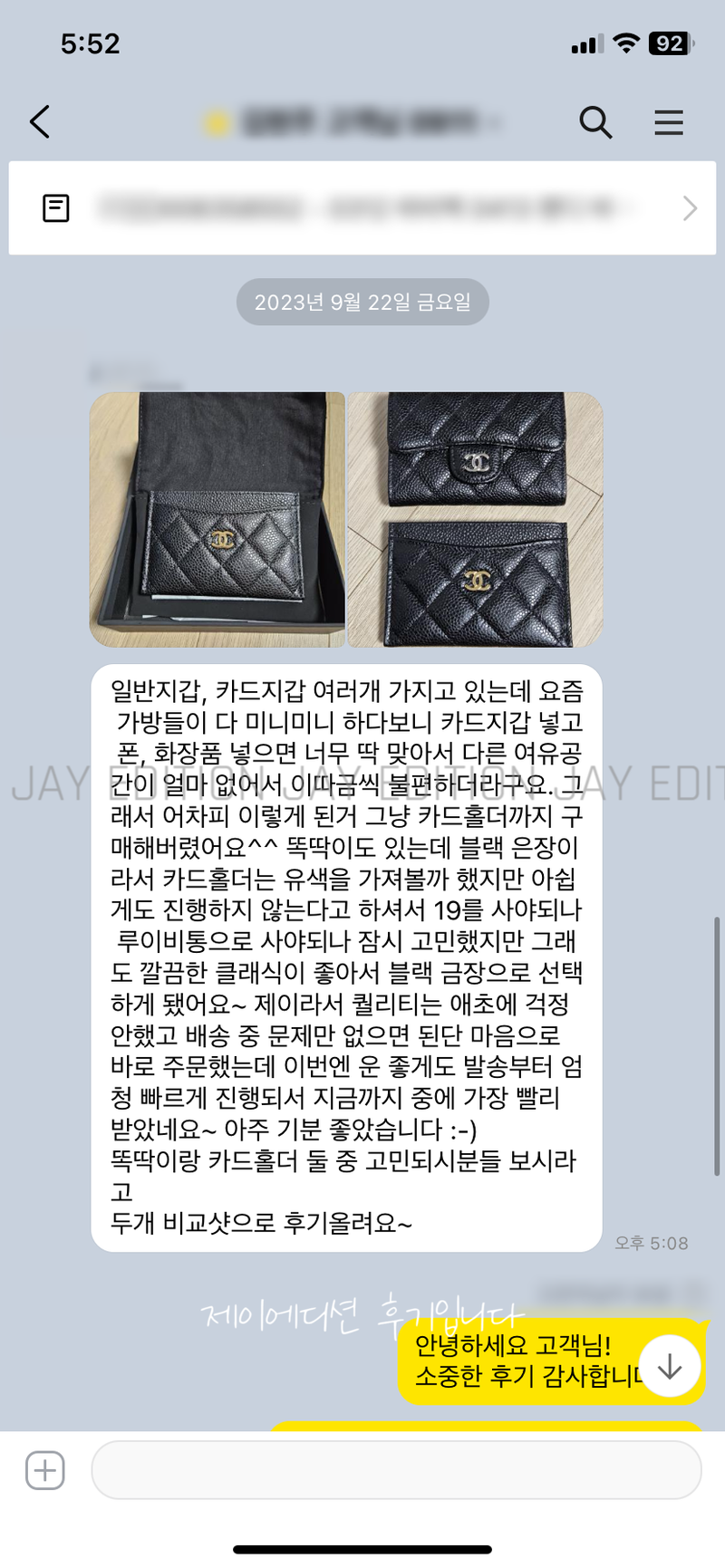
Task: Open the plus attachment menu
Action: tap(45, 1470)
